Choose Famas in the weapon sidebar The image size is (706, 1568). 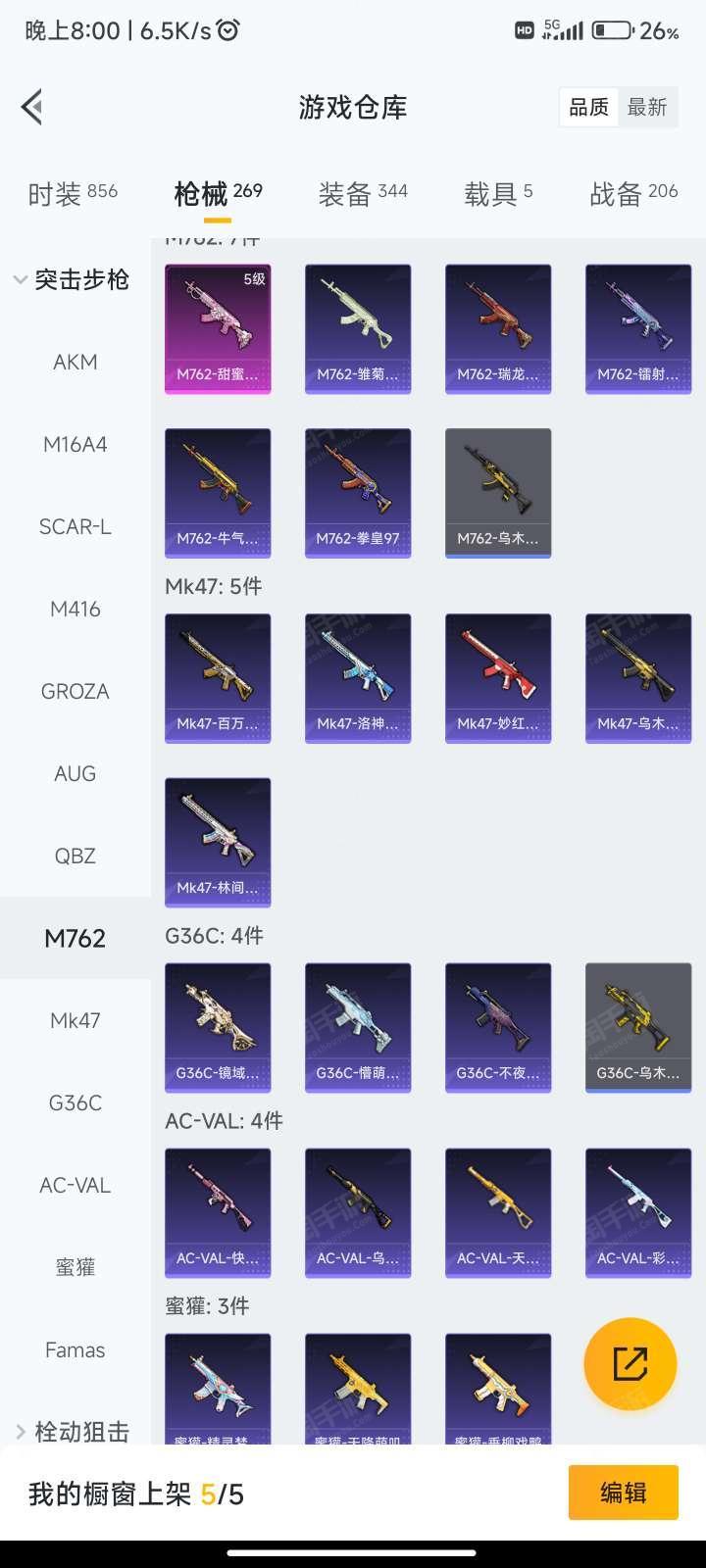click(x=76, y=1349)
